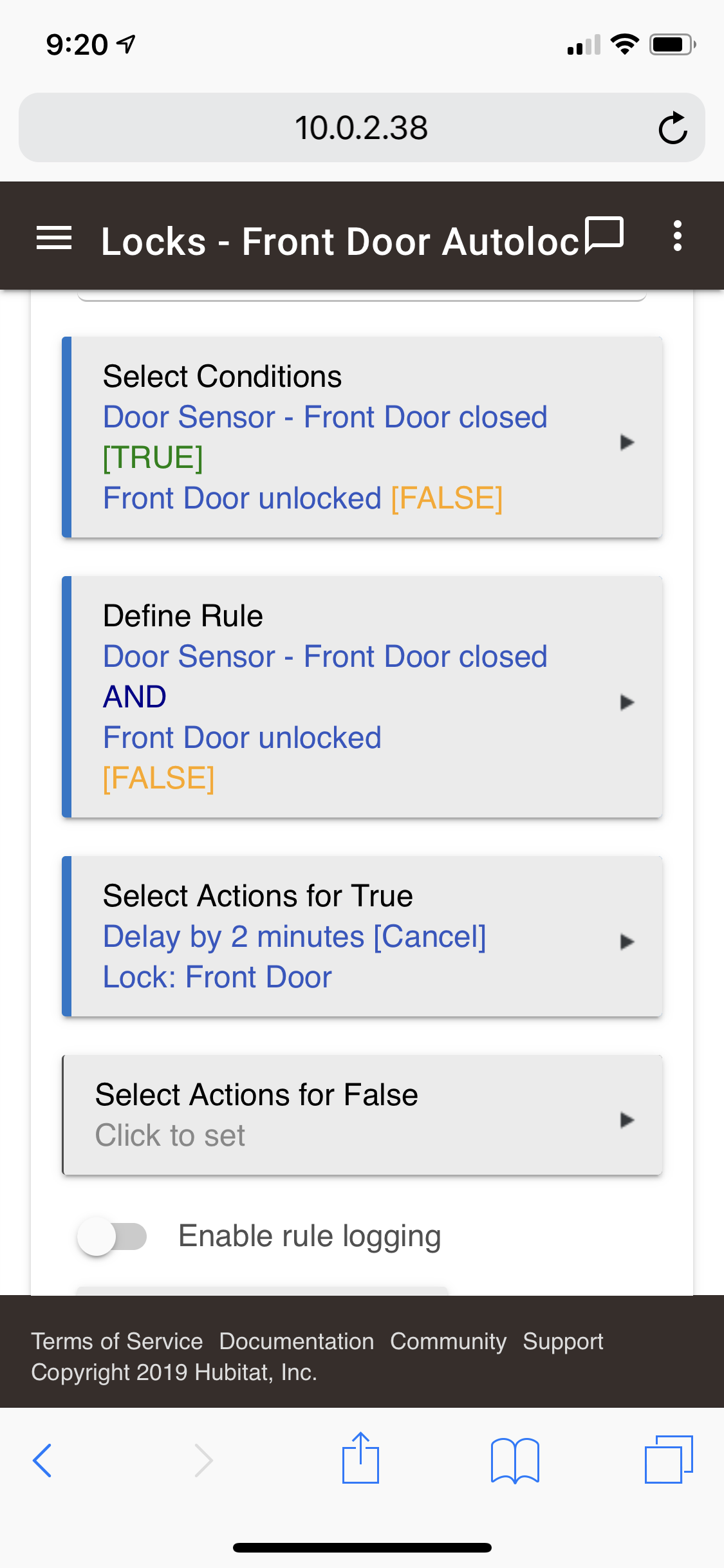Open the Documentation link
724x1568 pixels.
pos(297,1341)
